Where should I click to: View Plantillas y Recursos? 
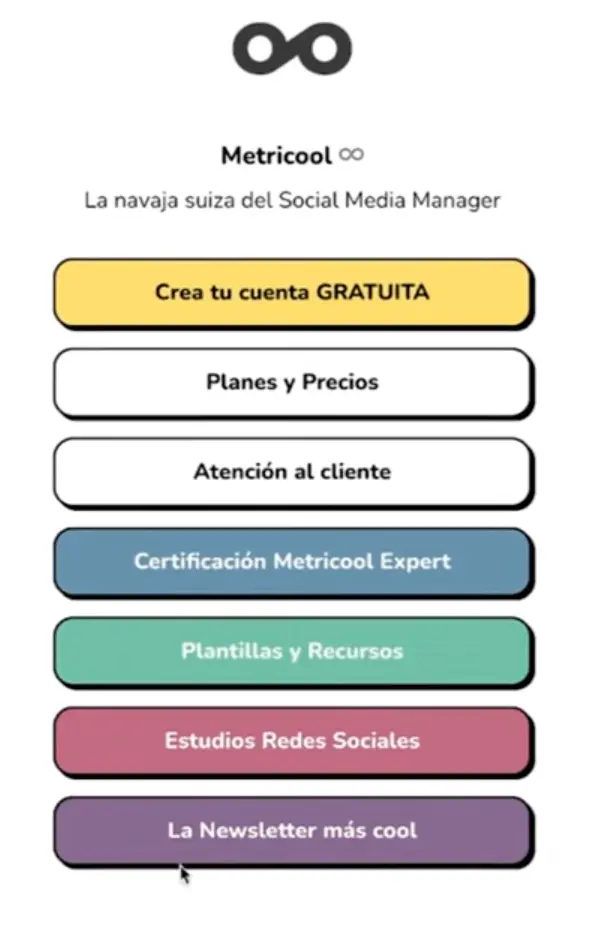[291, 651]
